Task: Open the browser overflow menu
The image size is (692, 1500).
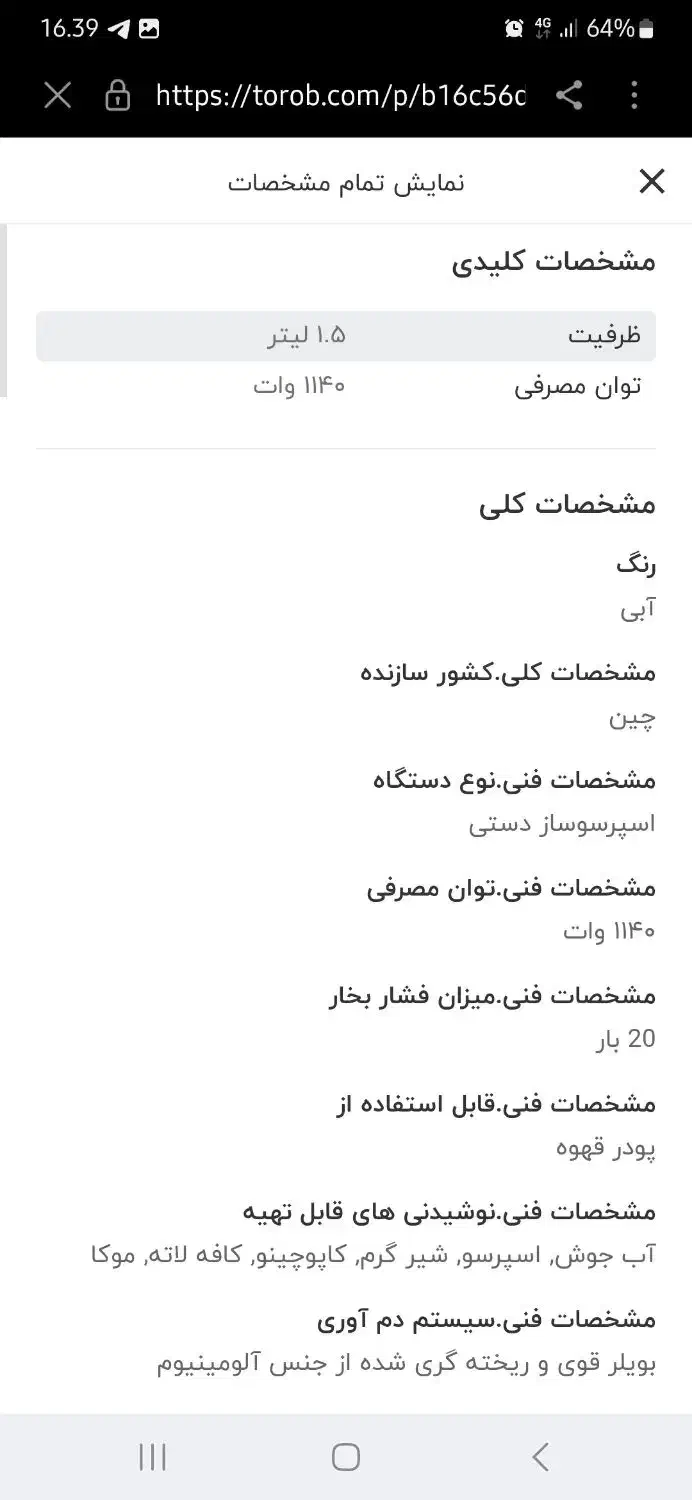Action: point(634,96)
